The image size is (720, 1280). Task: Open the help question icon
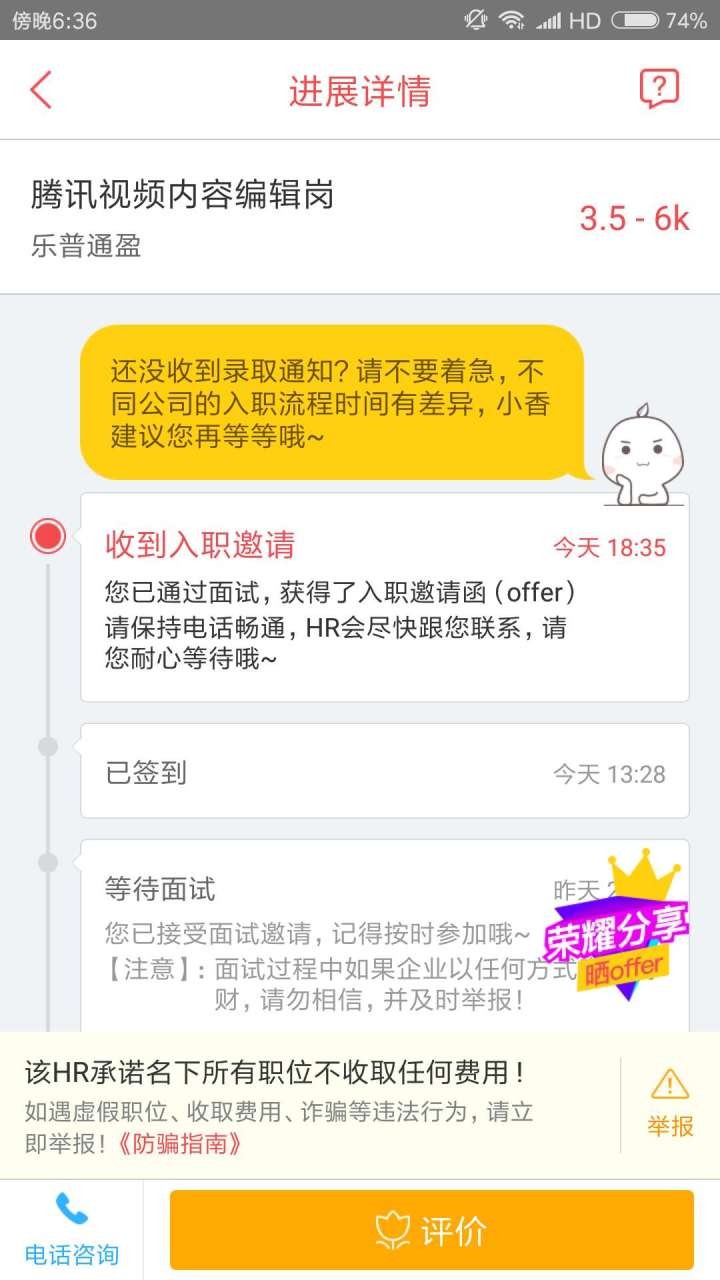coord(659,90)
